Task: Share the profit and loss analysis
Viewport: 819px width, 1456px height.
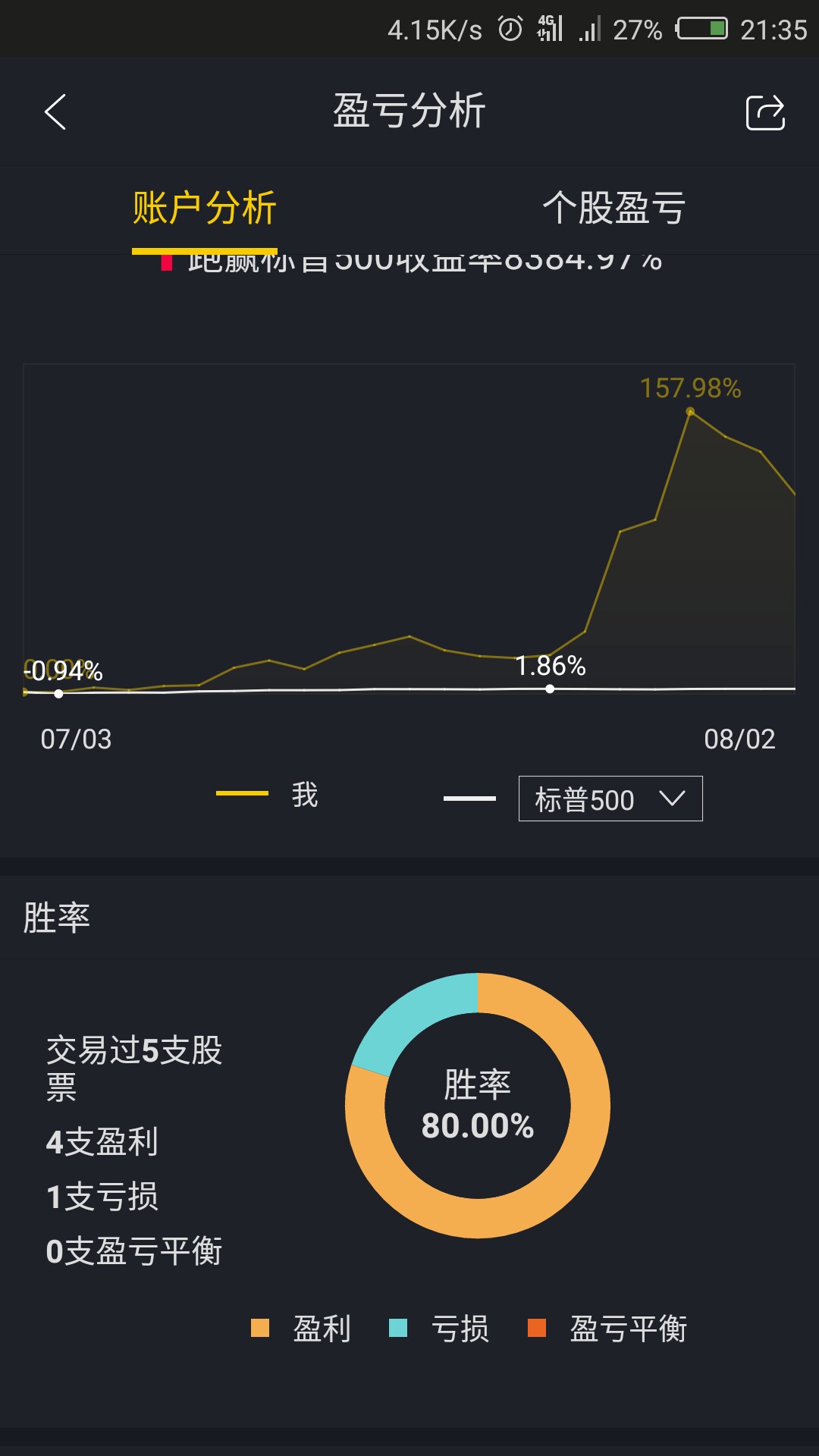Action: 764,113
